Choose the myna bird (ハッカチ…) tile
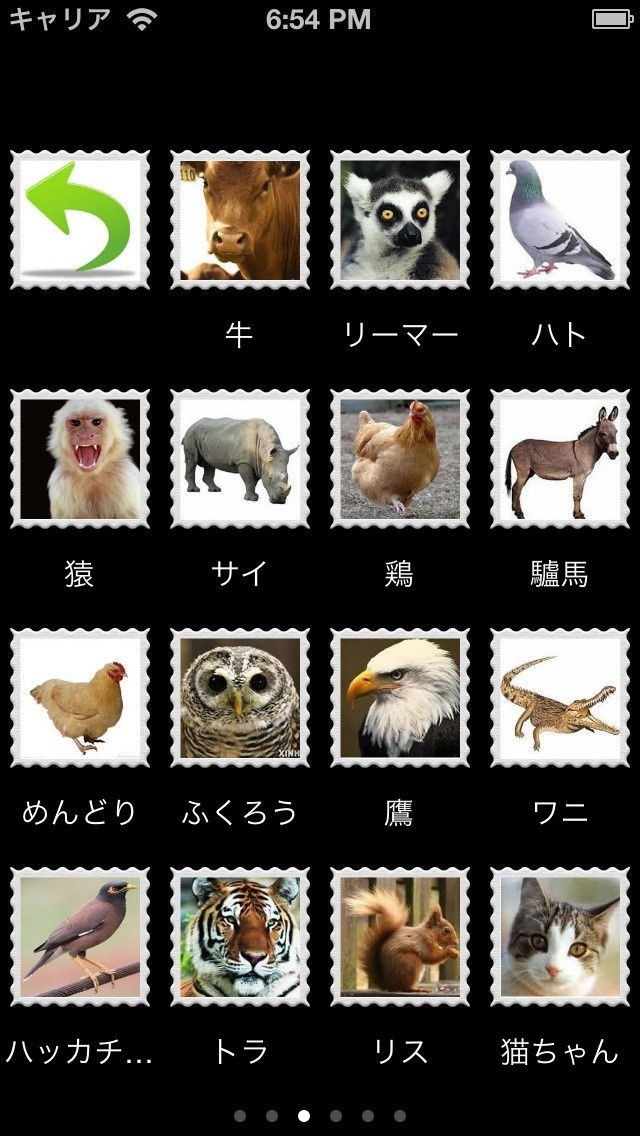Screen dimensions: 640x1136 [x=80, y=937]
